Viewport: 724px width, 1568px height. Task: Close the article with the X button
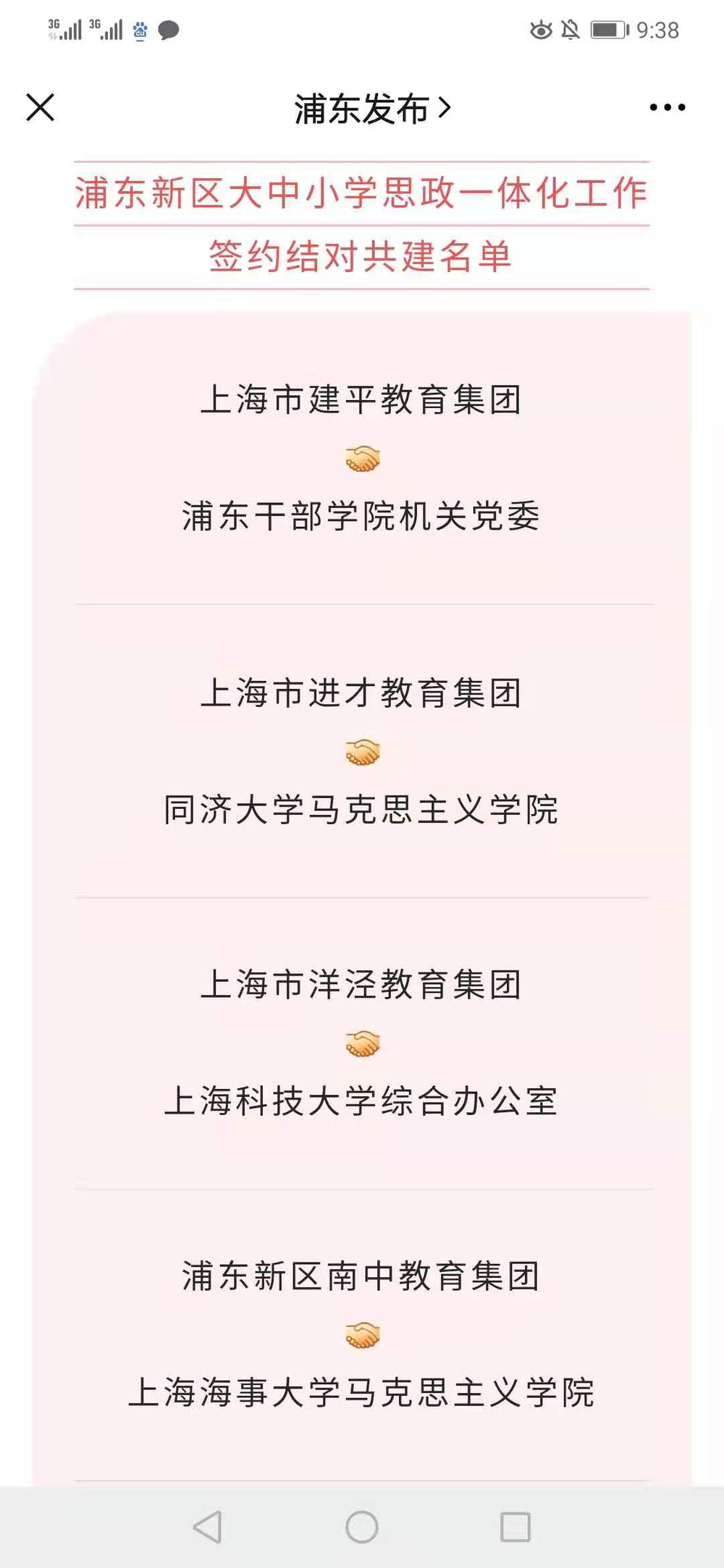(x=39, y=106)
